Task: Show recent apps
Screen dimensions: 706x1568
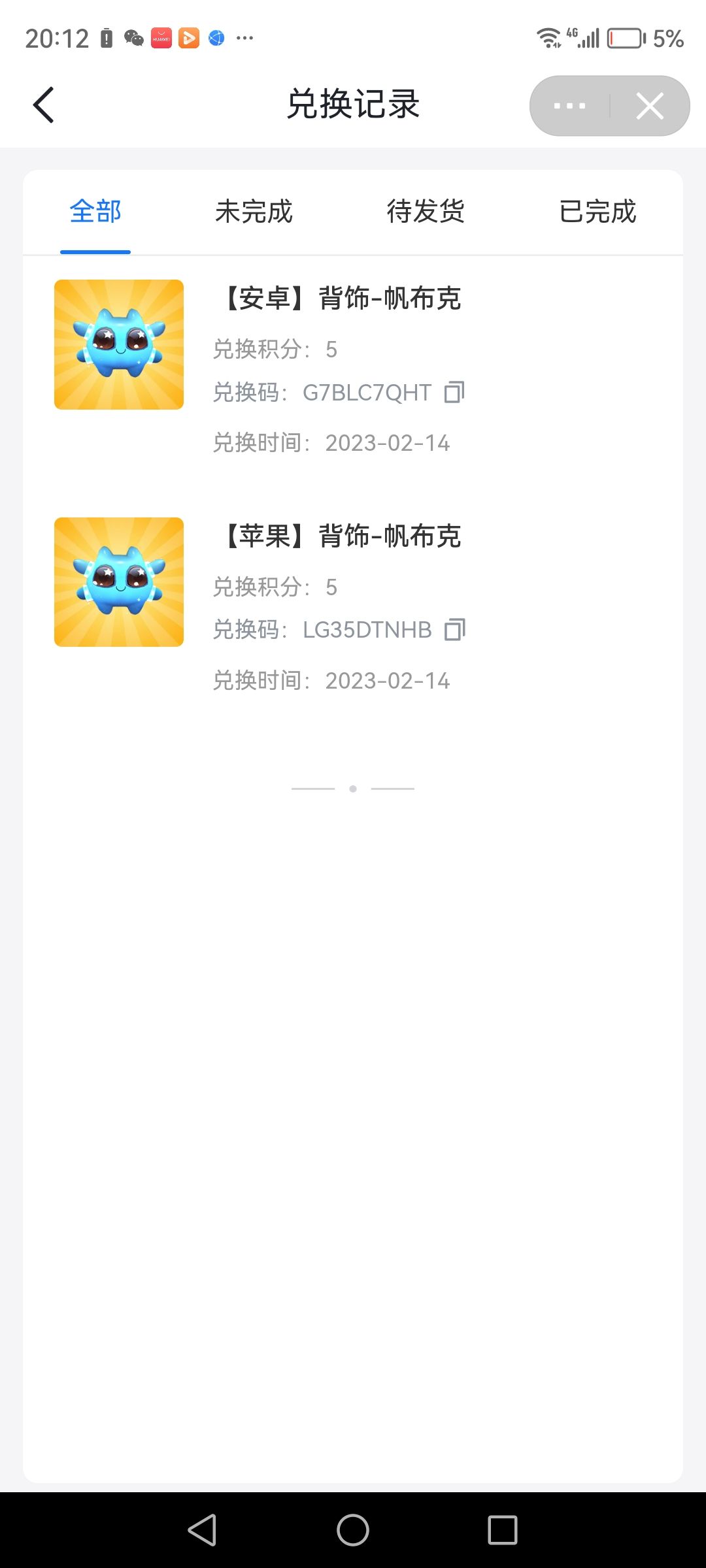Action: (x=503, y=1529)
